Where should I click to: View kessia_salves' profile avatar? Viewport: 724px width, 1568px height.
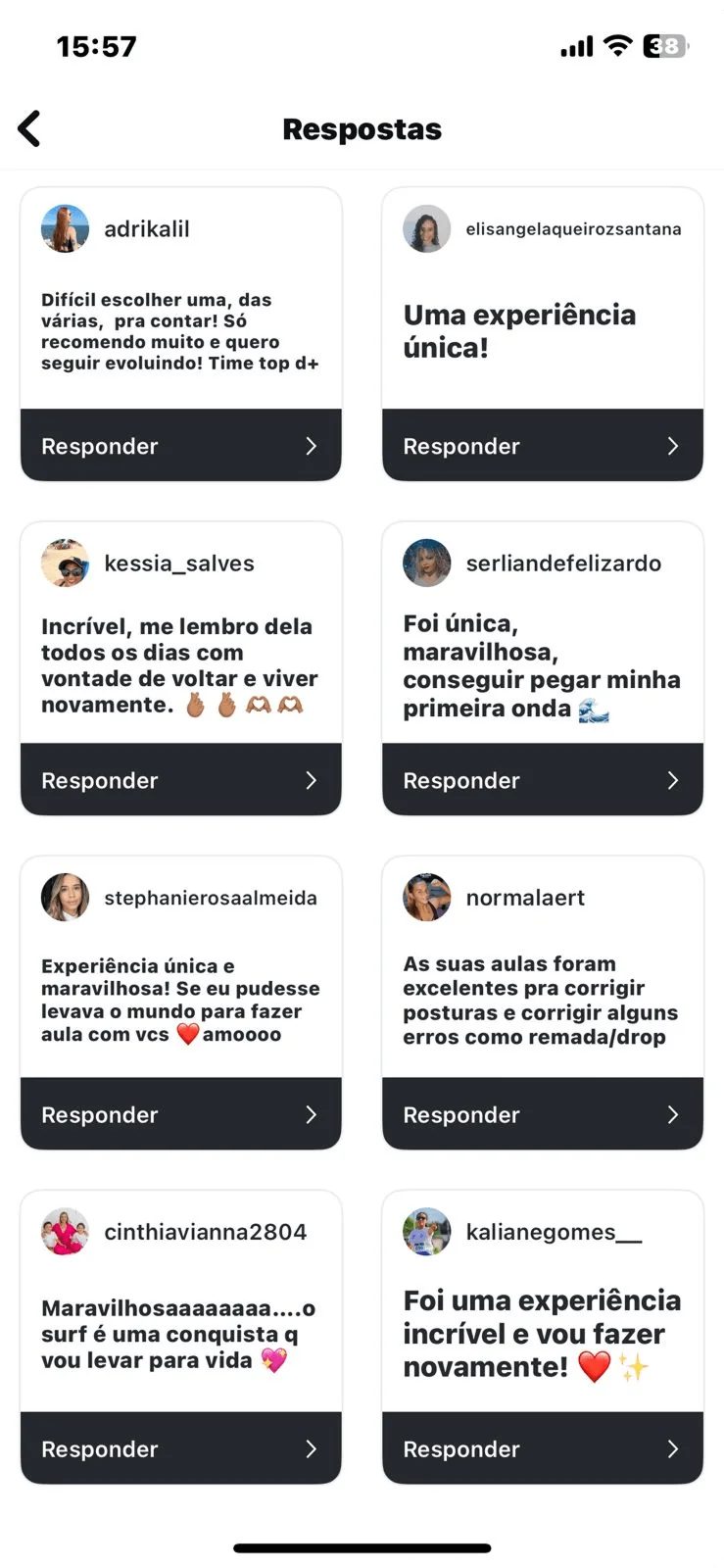coord(65,563)
